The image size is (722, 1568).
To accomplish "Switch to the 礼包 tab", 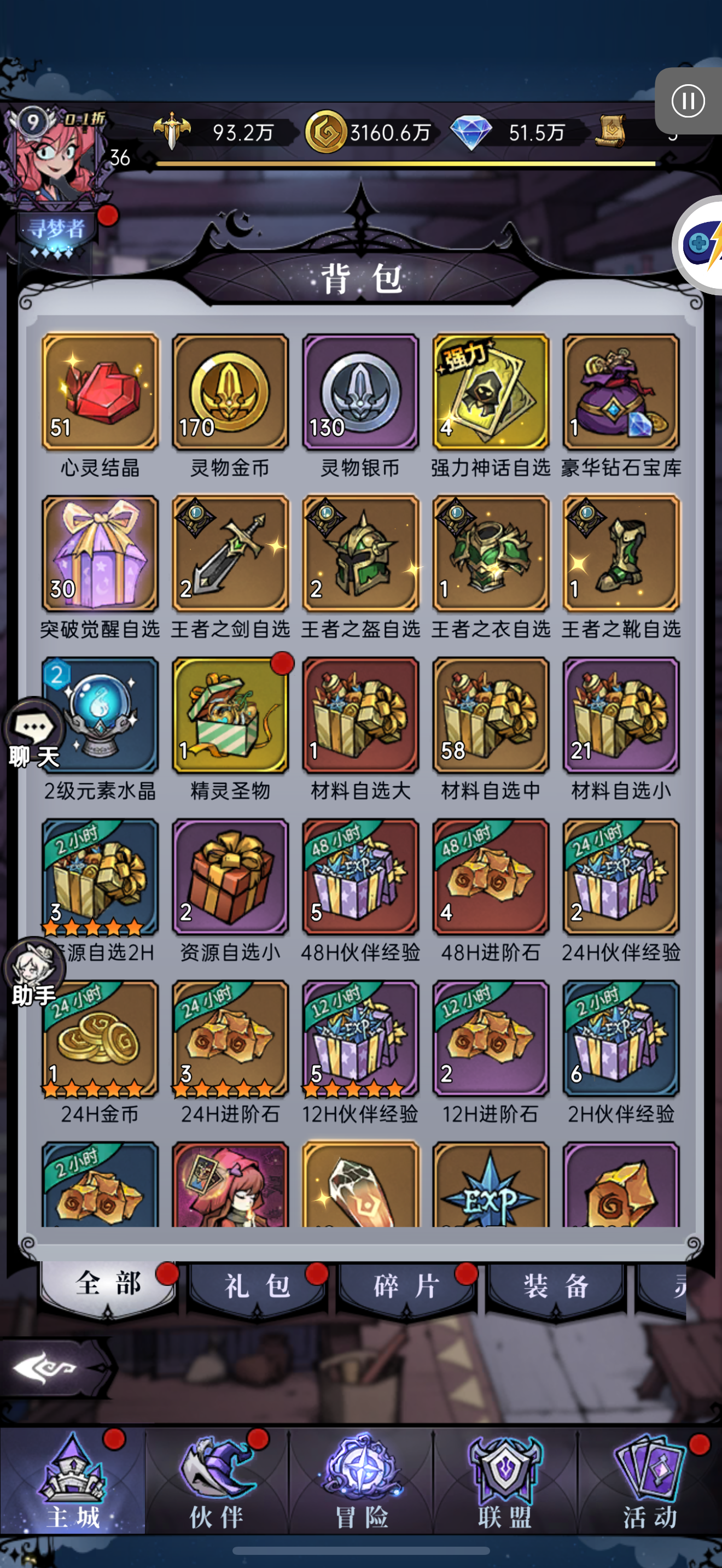I will click(258, 1288).
